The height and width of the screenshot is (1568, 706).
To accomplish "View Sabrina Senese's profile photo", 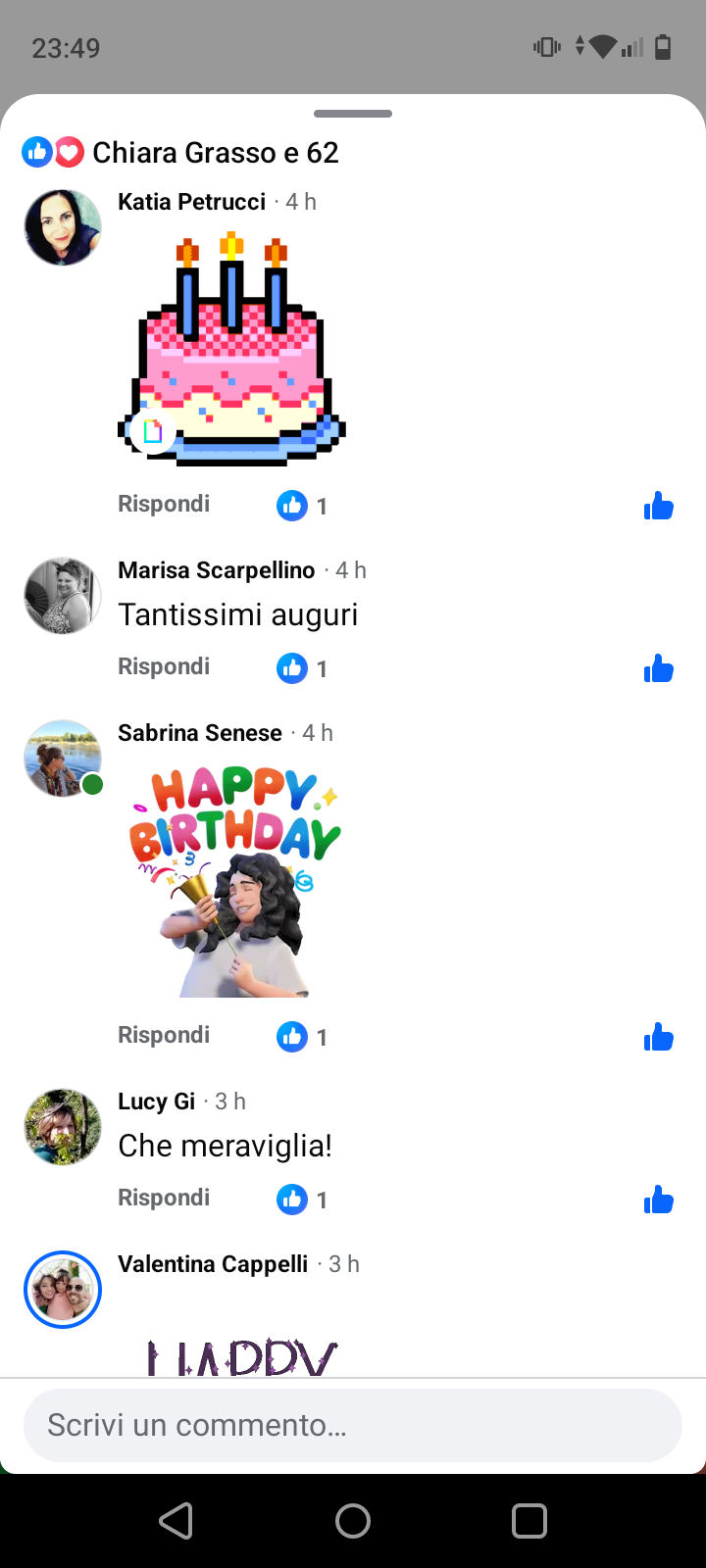I will click(x=63, y=759).
